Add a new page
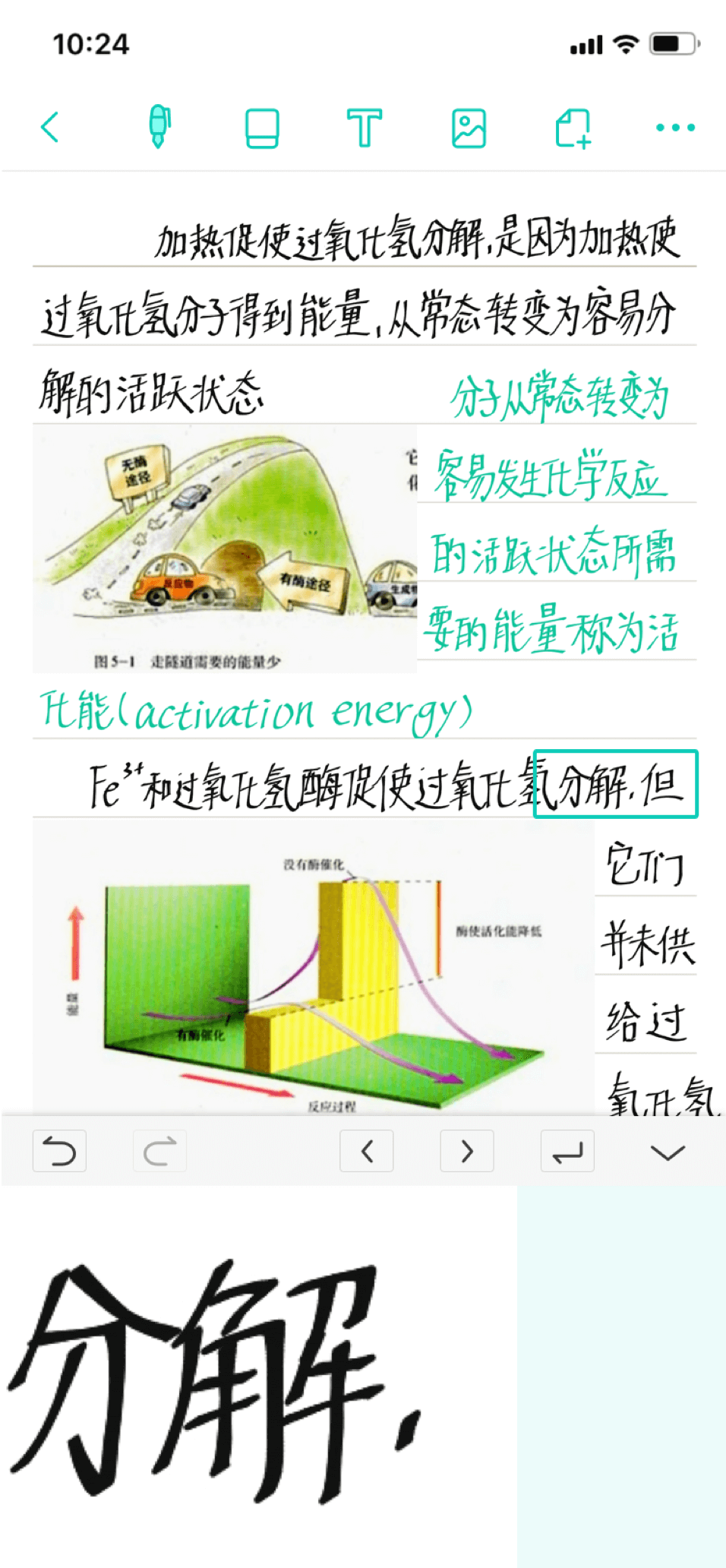Screen dimensions: 726x1568 [573, 128]
